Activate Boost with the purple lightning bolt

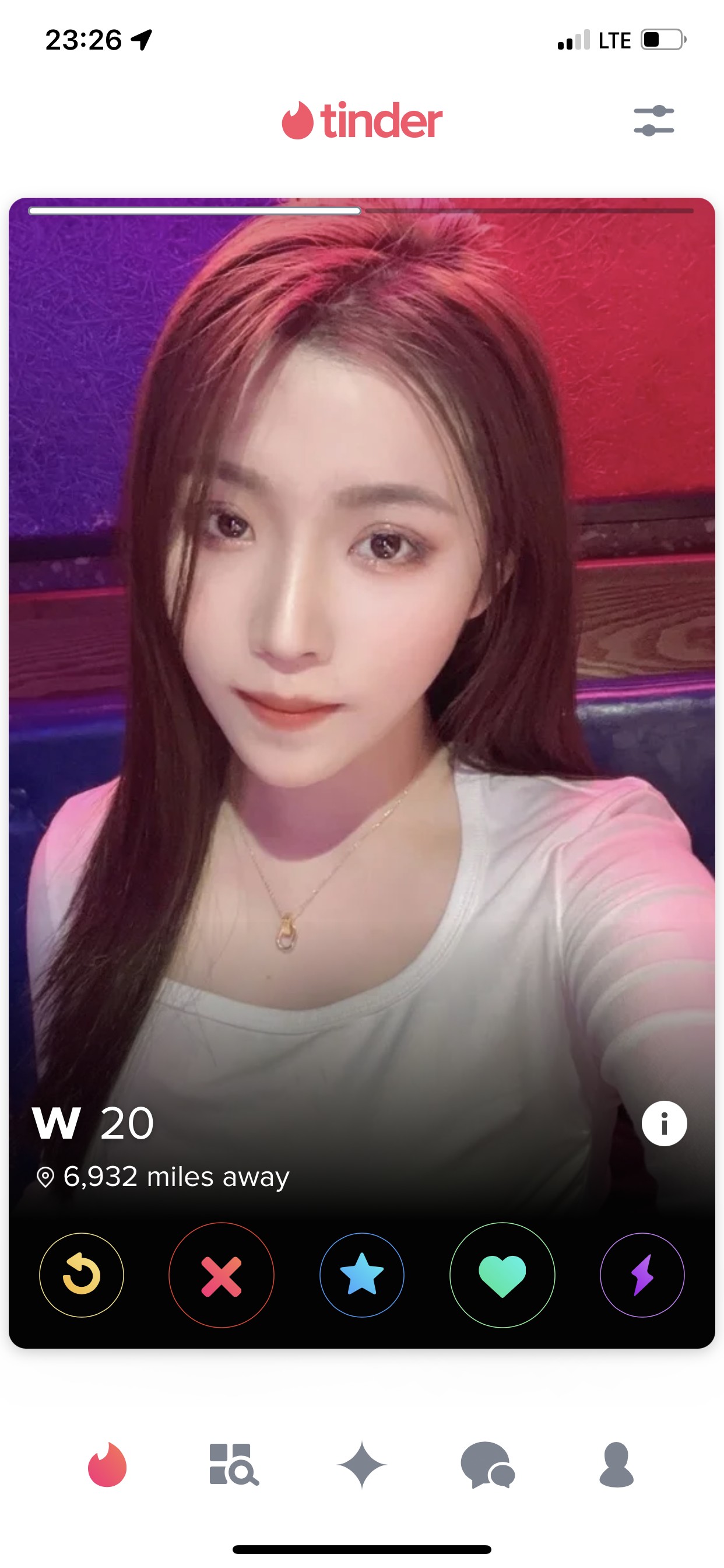[x=642, y=1275]
